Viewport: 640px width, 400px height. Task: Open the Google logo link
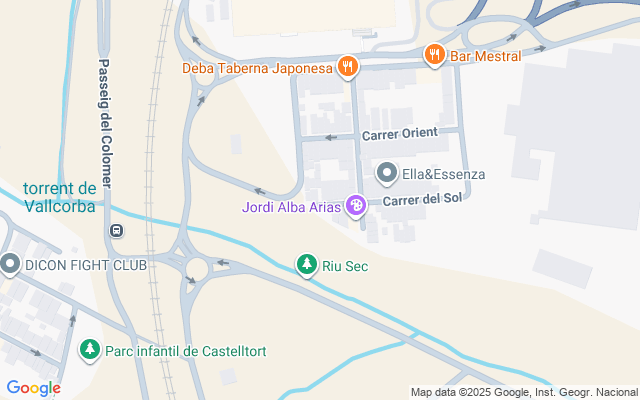tap(33, 388)
